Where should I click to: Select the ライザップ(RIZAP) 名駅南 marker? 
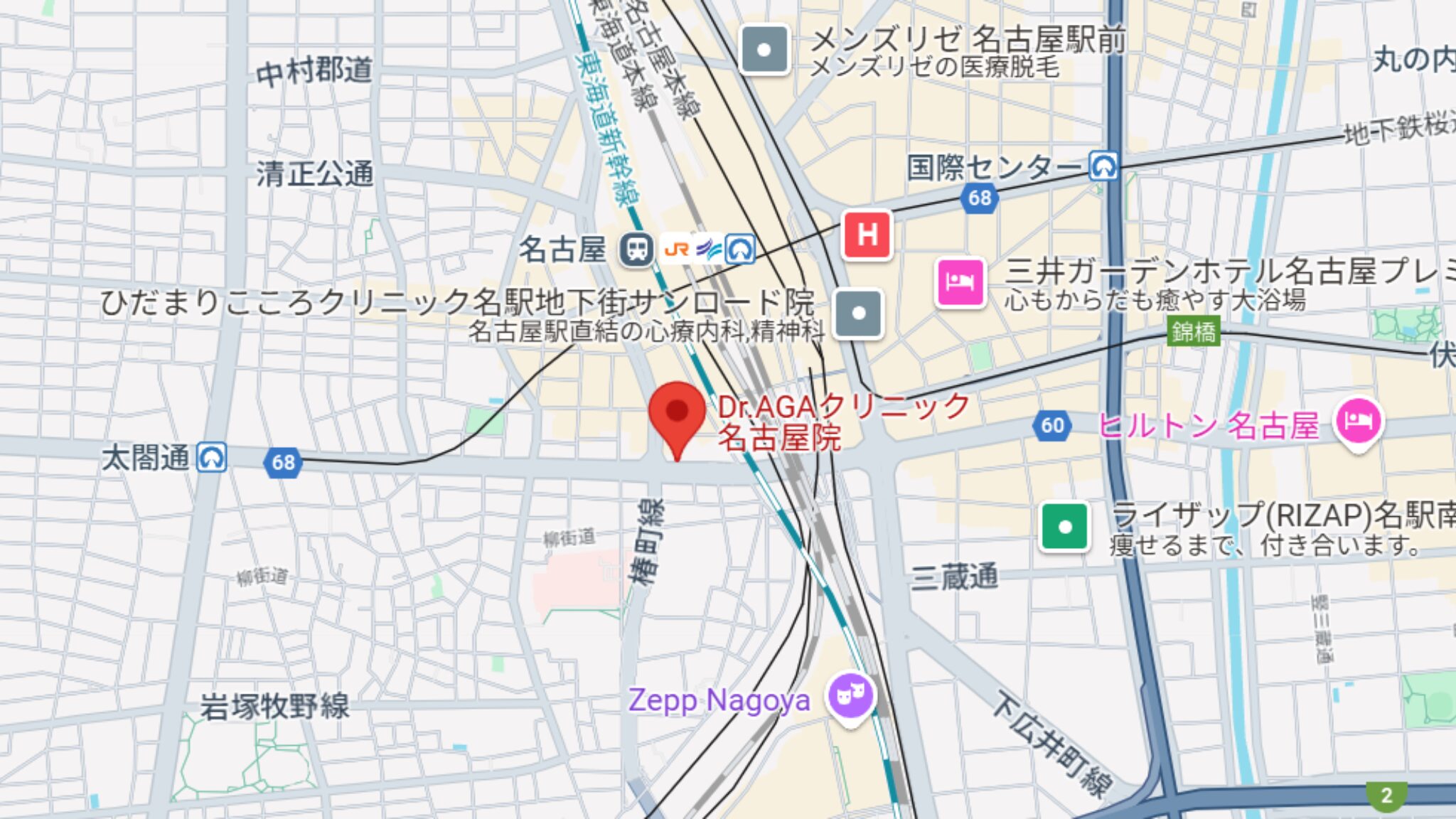click(x=1064, y=527)
